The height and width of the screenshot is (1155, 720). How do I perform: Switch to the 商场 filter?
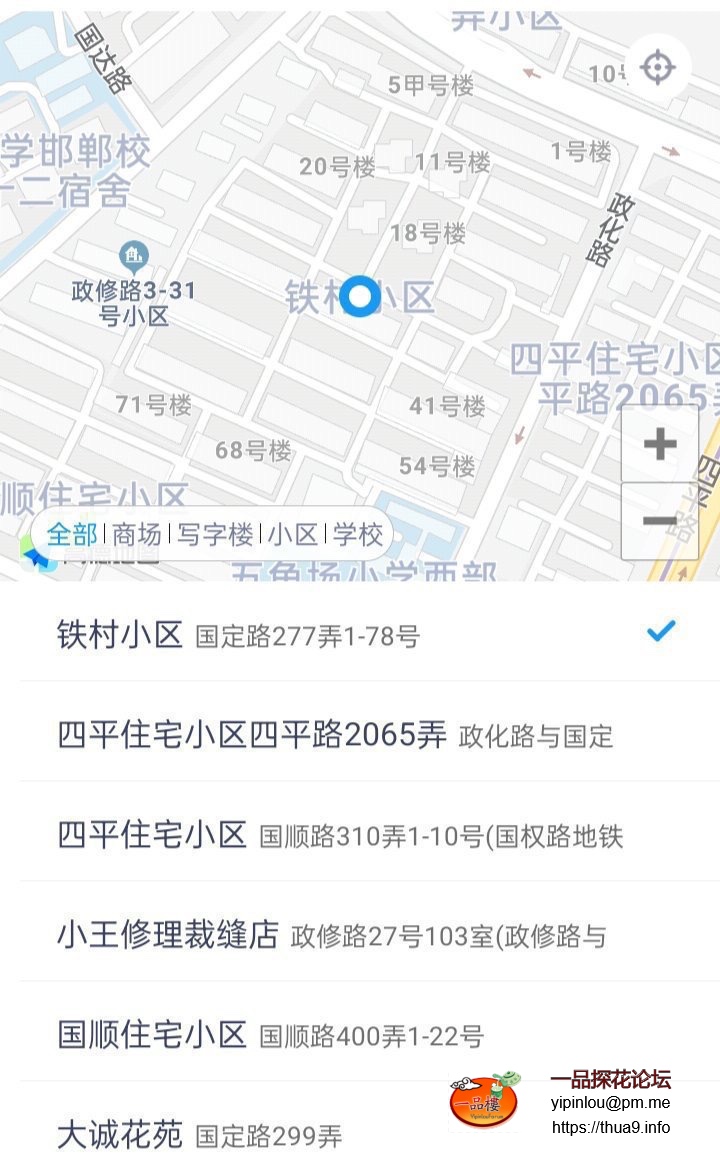click(138, 534)
